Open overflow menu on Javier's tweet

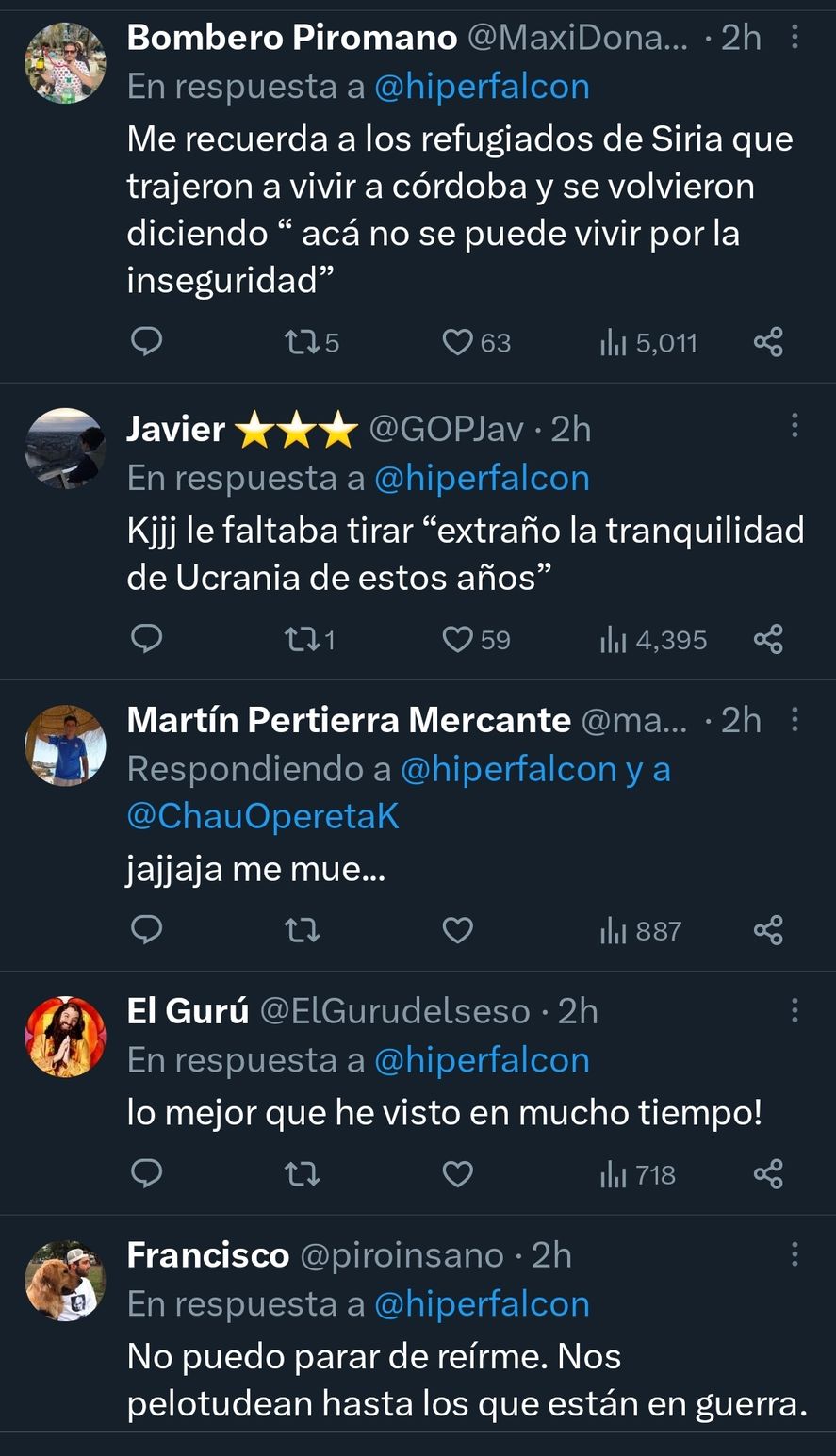795,427
